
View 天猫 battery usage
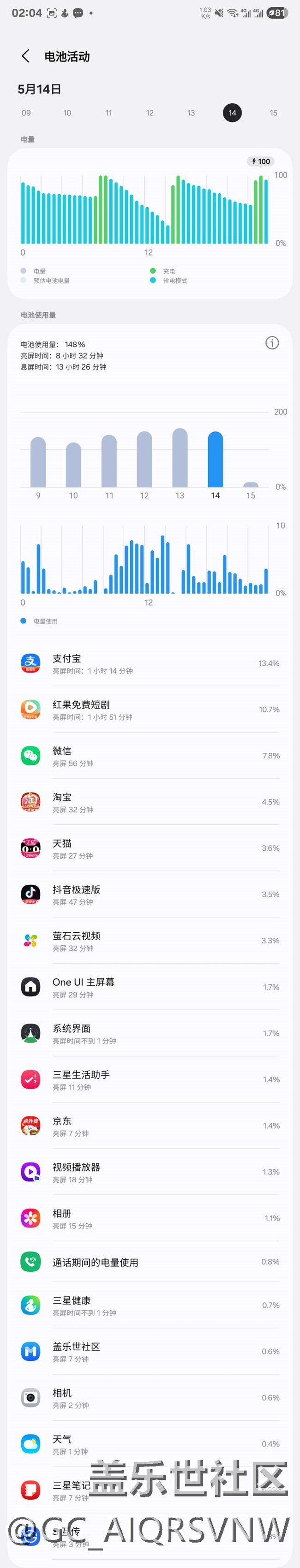click(150, 848)
